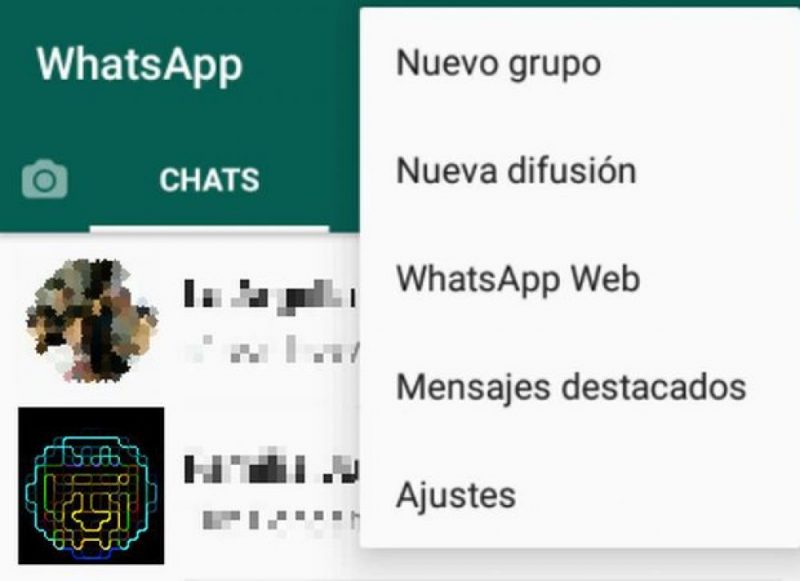Open Mensajes destacados
This screenshot has height=581, width=800.
(570, 386)
